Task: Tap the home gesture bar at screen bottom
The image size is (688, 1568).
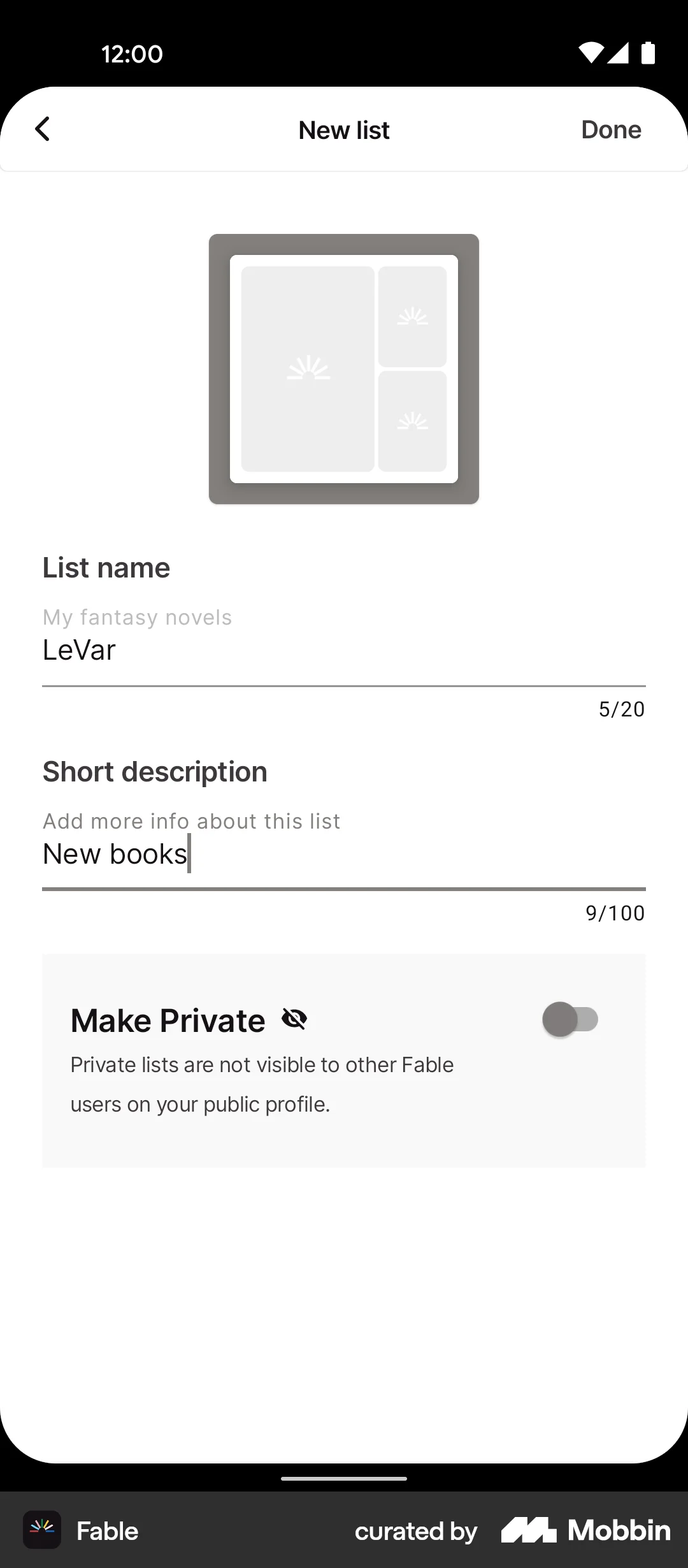Action: (343, 1478)
